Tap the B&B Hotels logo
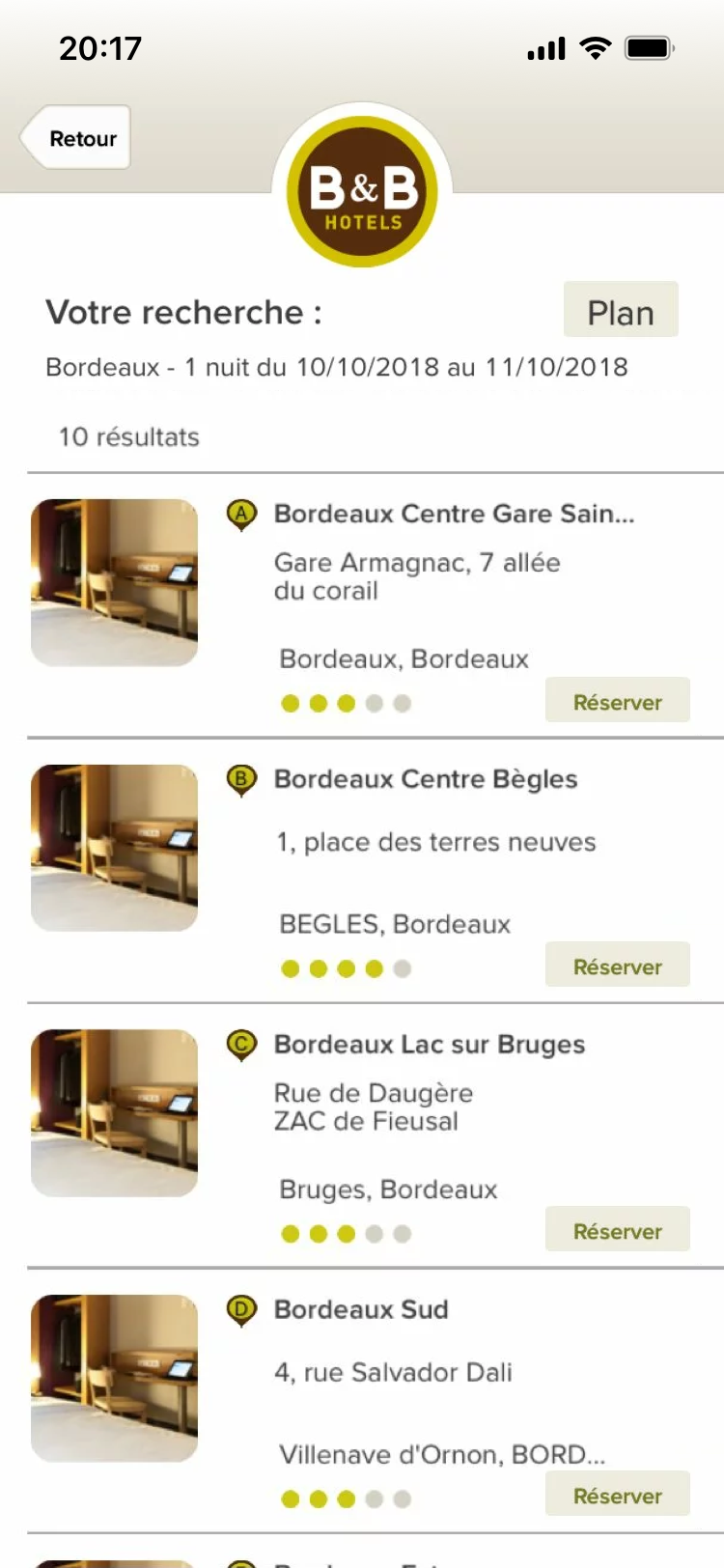The height and width of the screenshot is (1568, 724). tap(362, 189)
